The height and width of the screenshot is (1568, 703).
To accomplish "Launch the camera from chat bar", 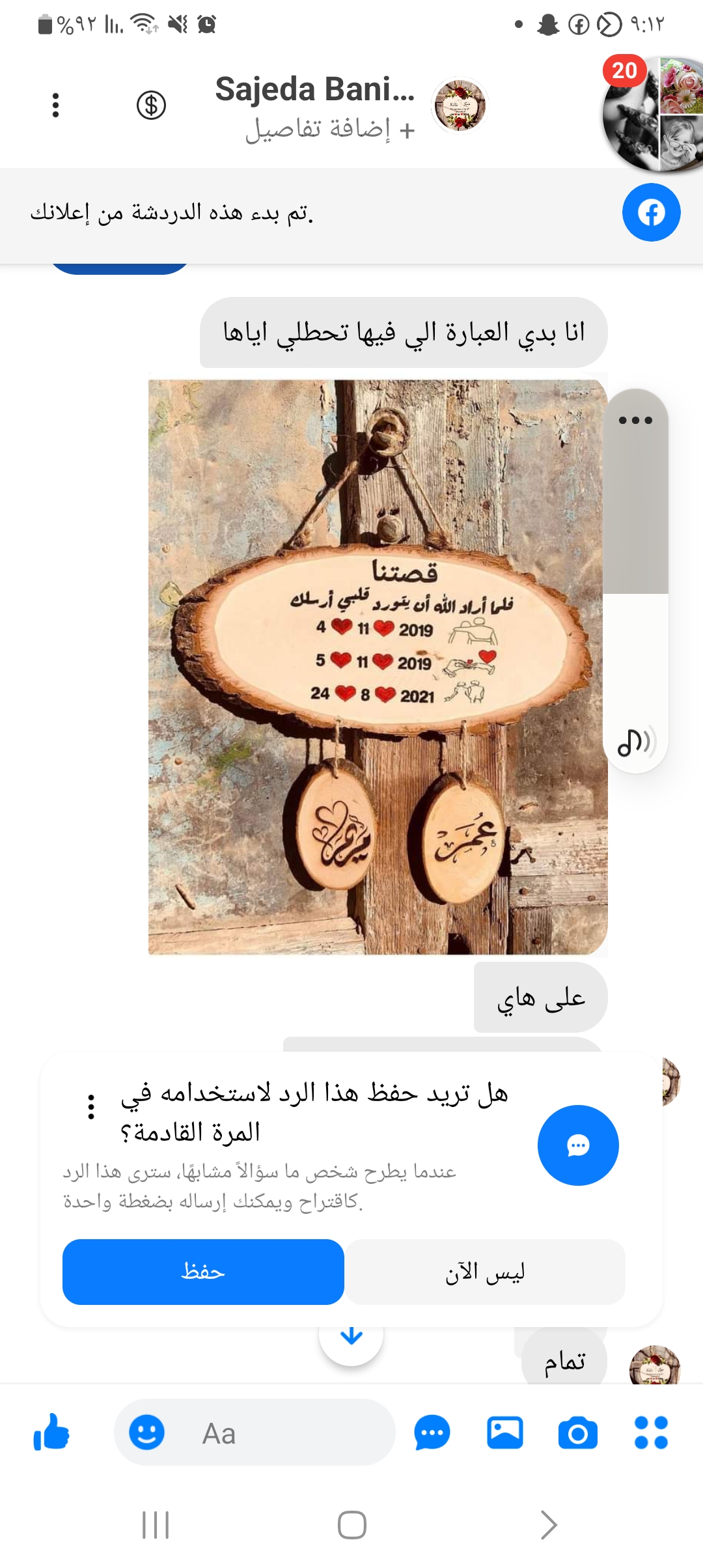I will pos(578,1433).
